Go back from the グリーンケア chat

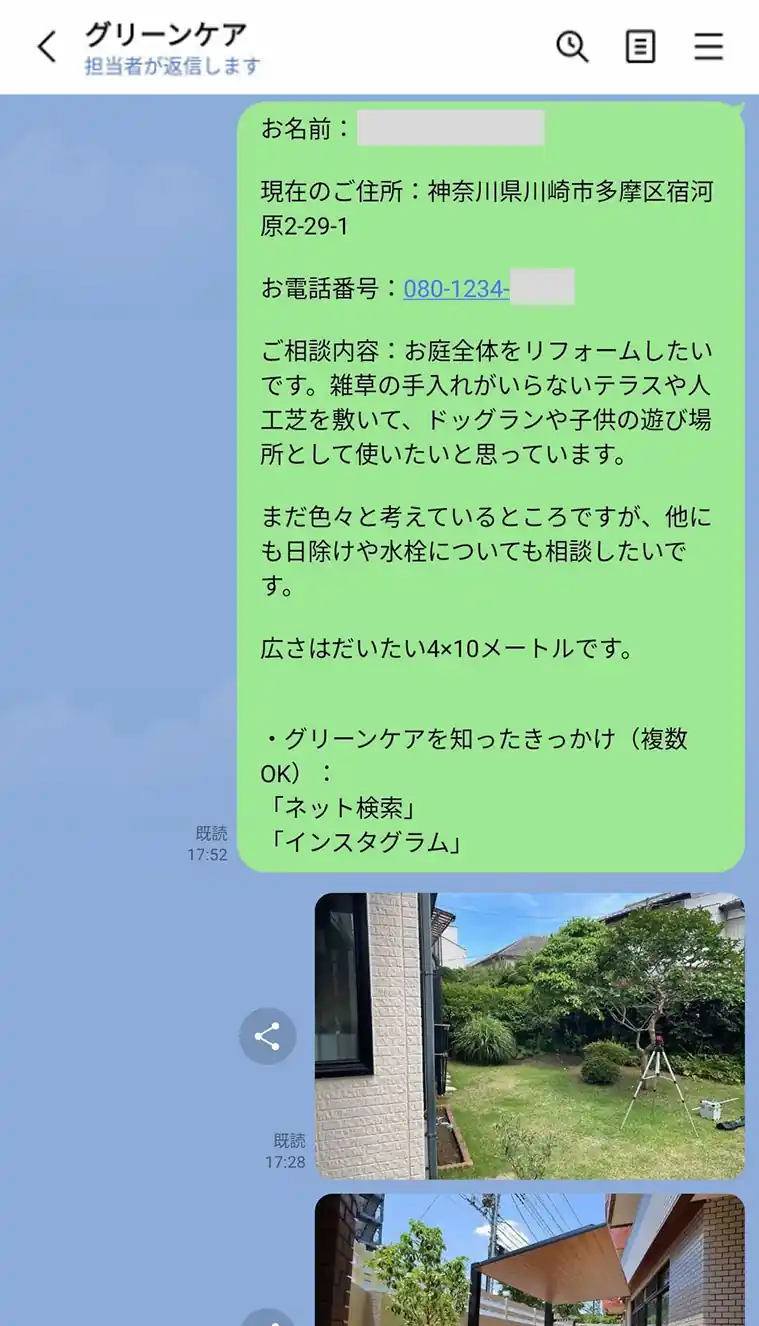[46, 47]
